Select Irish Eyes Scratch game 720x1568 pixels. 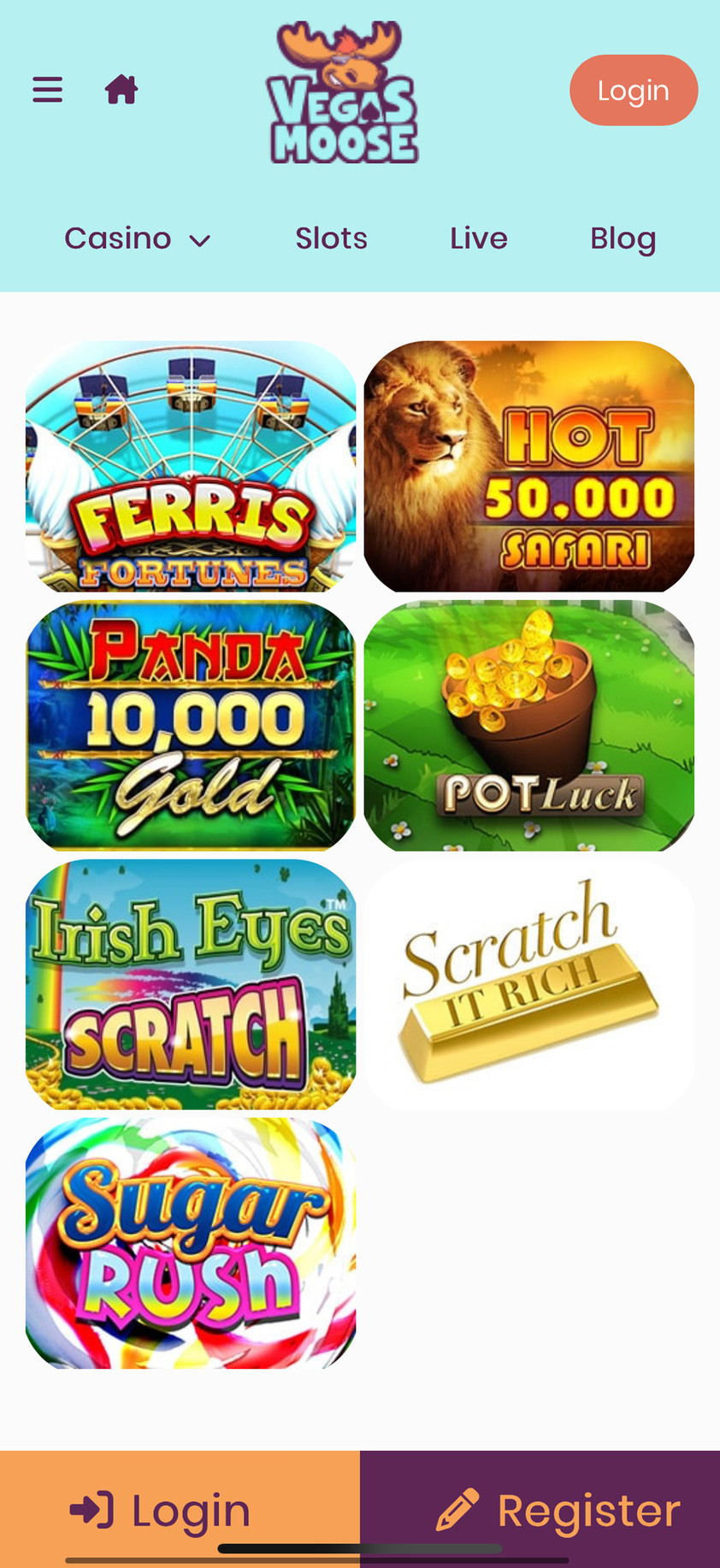pyautogui.click(x=191, y=985)
